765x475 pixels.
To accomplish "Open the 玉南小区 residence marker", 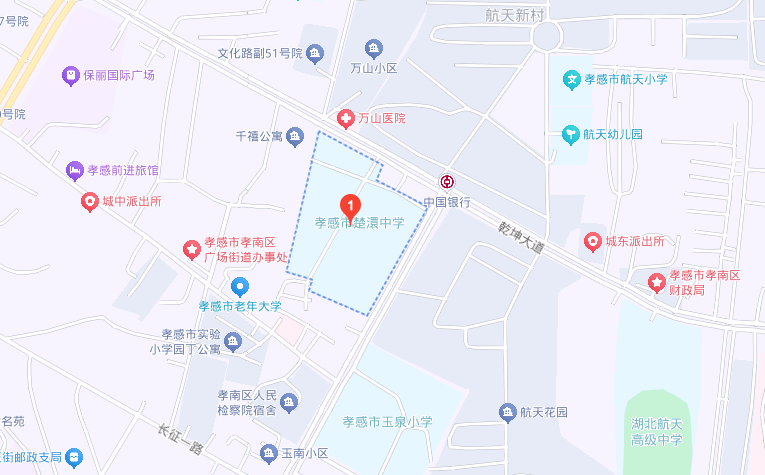I will coord(269,453).
